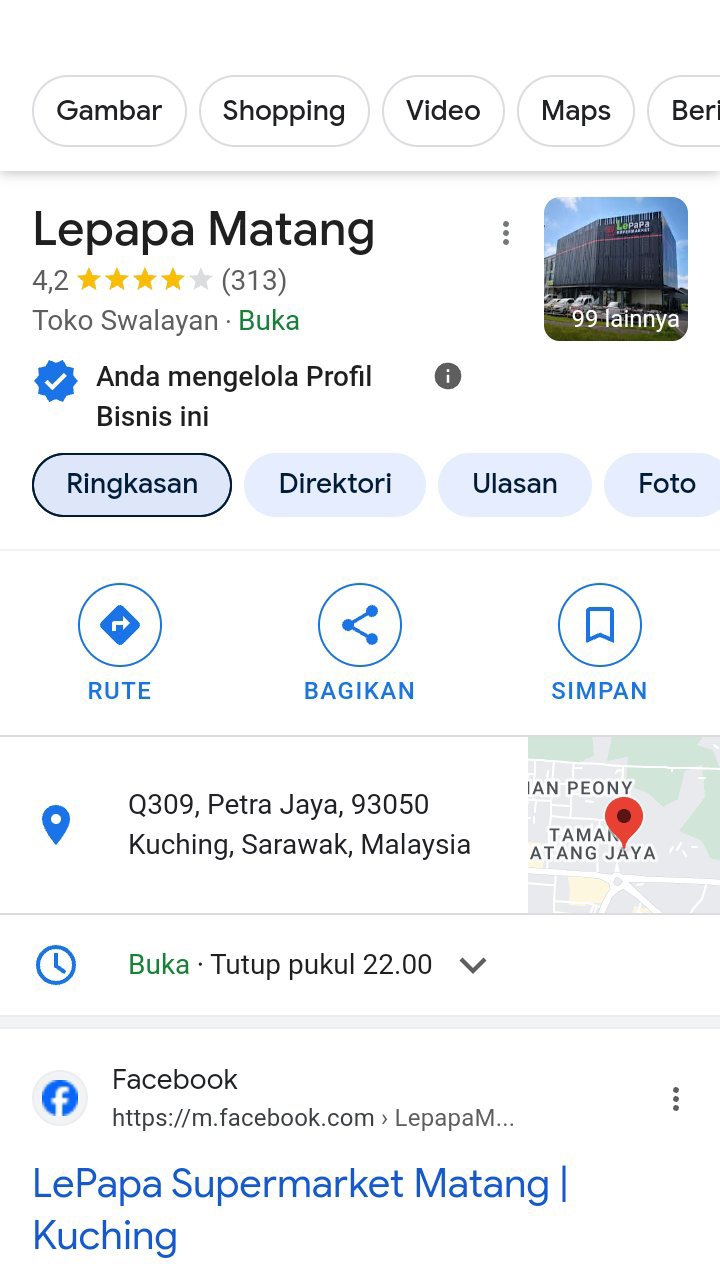Select the Ringkasan chip
This screenshot has width=720, height=1280.
[132, 485]
